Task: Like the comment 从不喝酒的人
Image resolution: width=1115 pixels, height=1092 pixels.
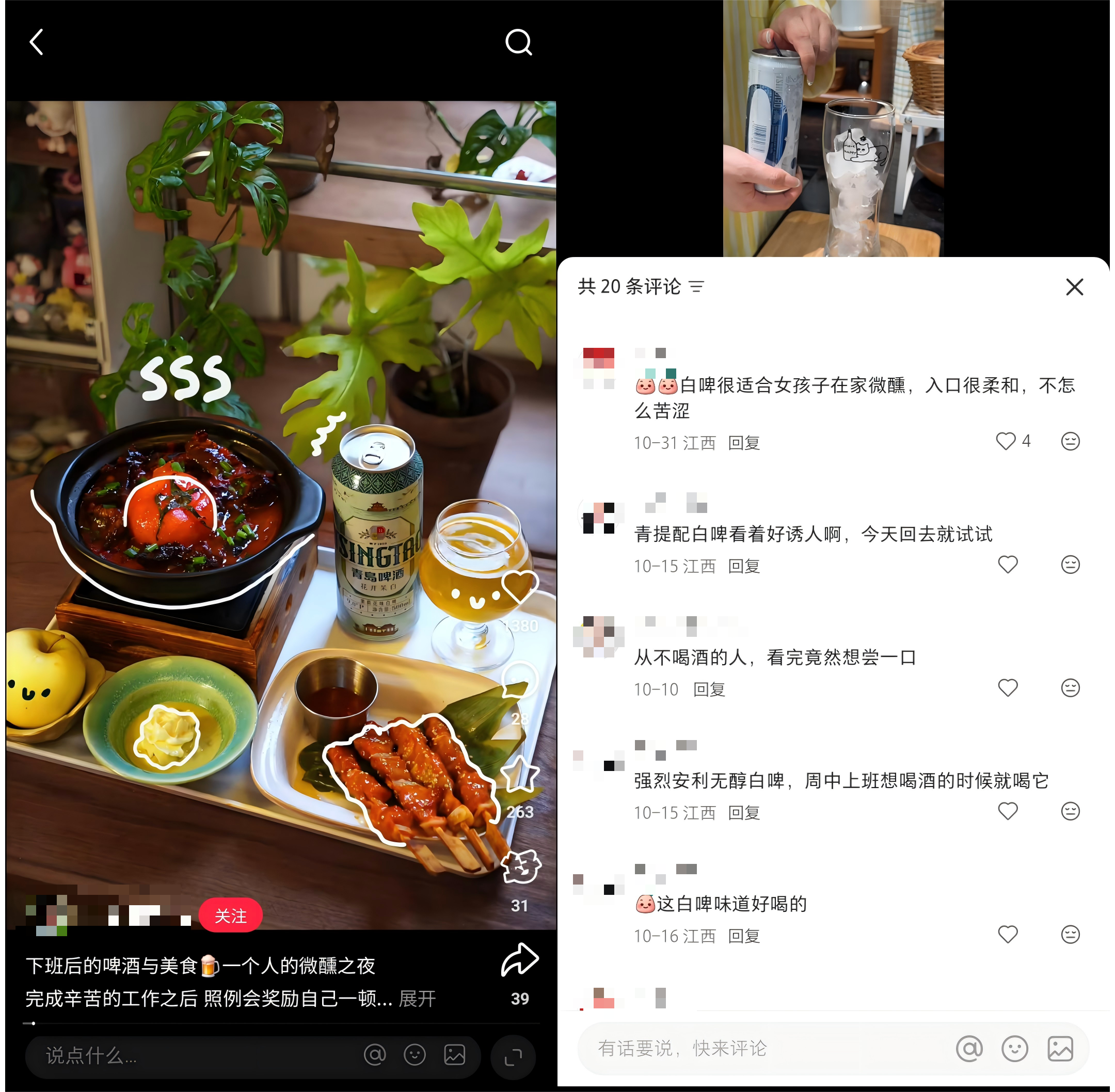Action: 1008,688
